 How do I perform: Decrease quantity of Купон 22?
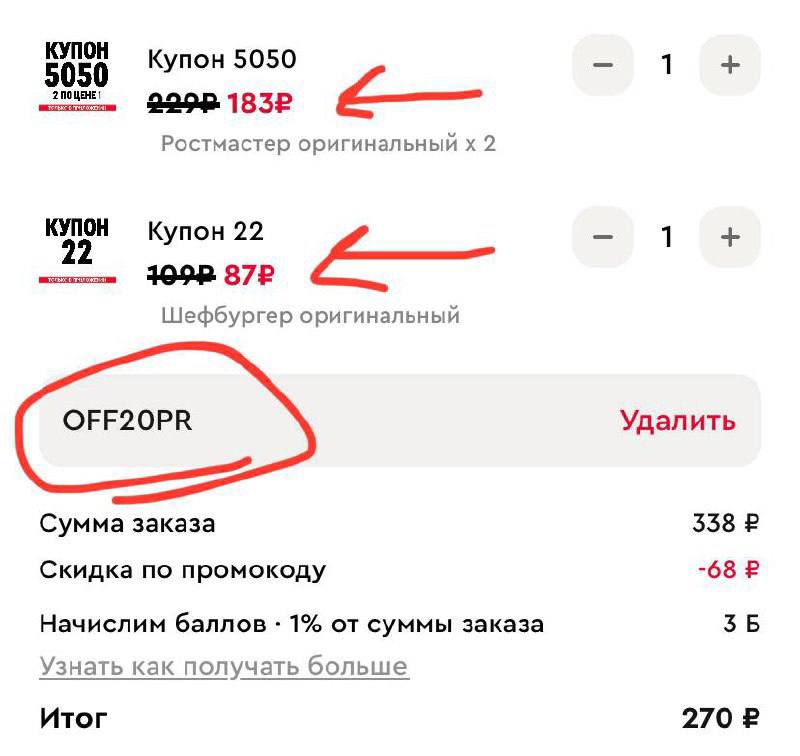pyautogui.click(x=602, y=237)
